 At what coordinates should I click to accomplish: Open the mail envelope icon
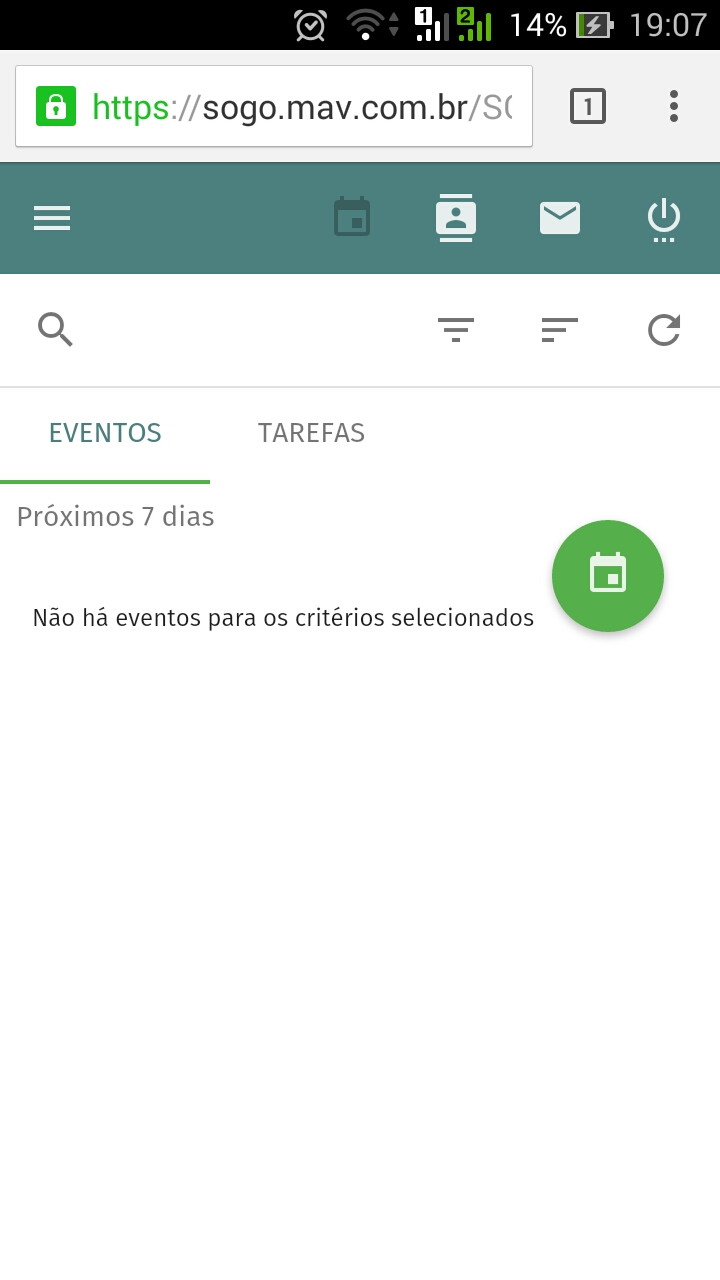[x=560, y=218]
